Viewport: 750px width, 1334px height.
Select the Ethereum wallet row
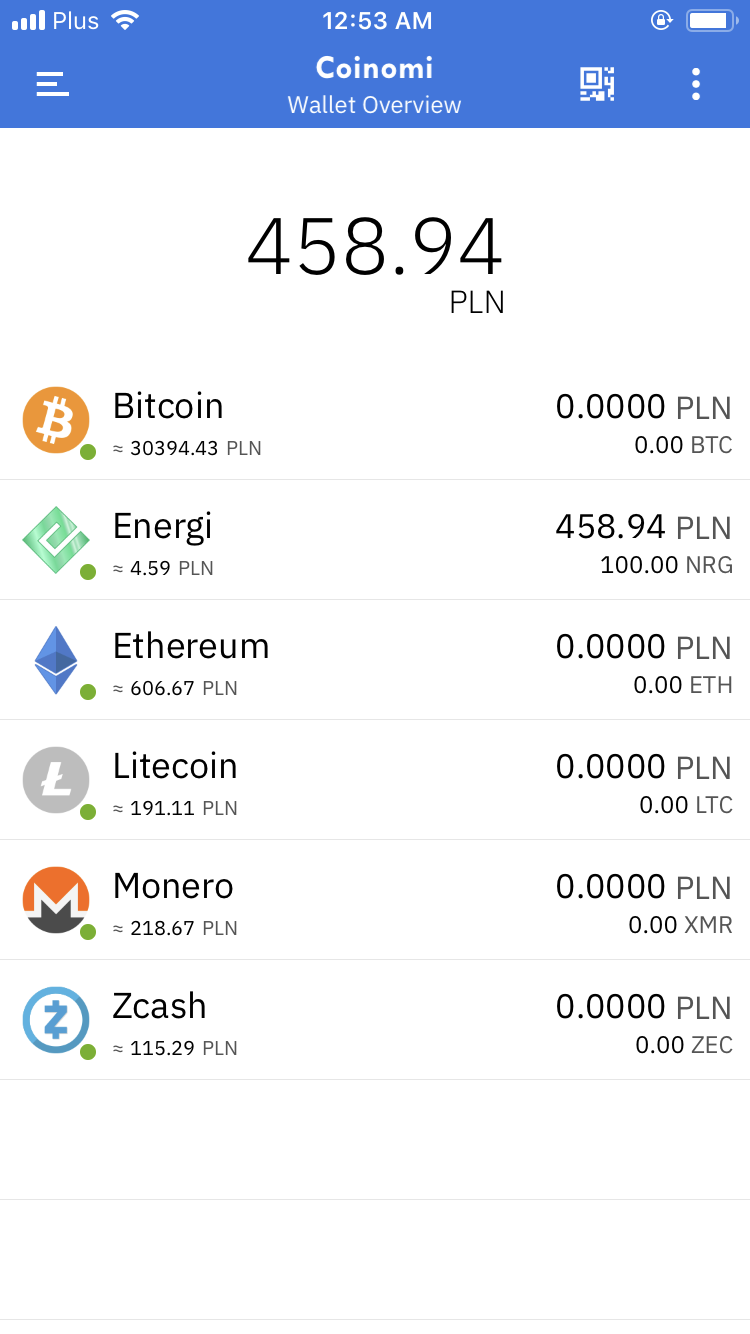point(375,660)
